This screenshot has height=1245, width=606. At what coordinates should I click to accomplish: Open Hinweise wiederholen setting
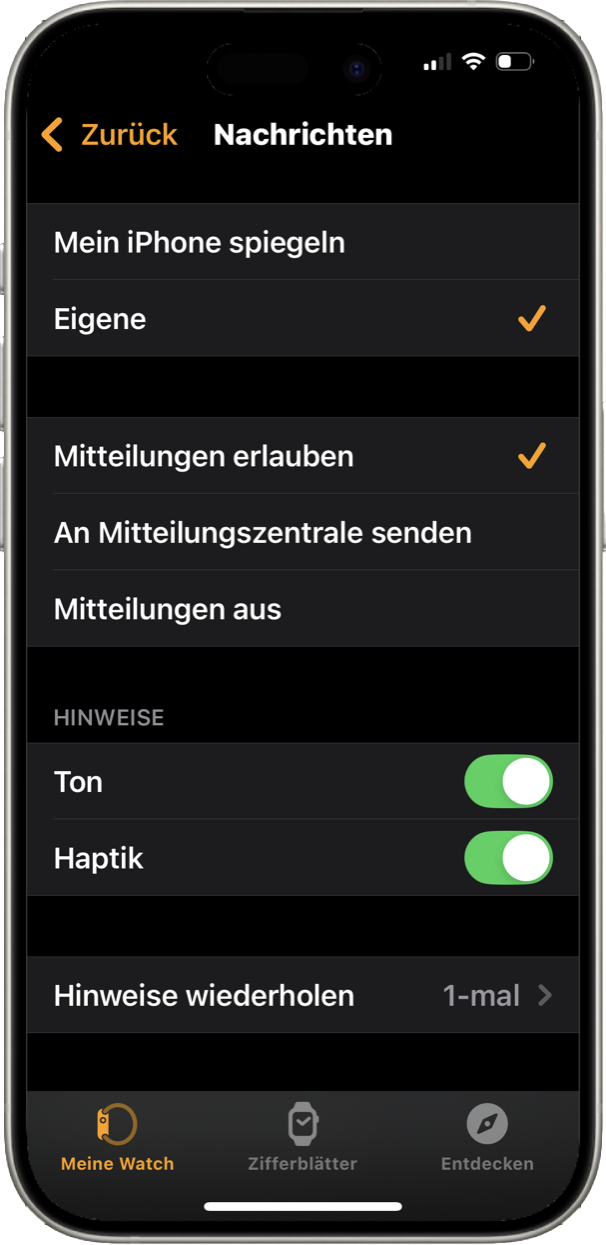(300, 995)
